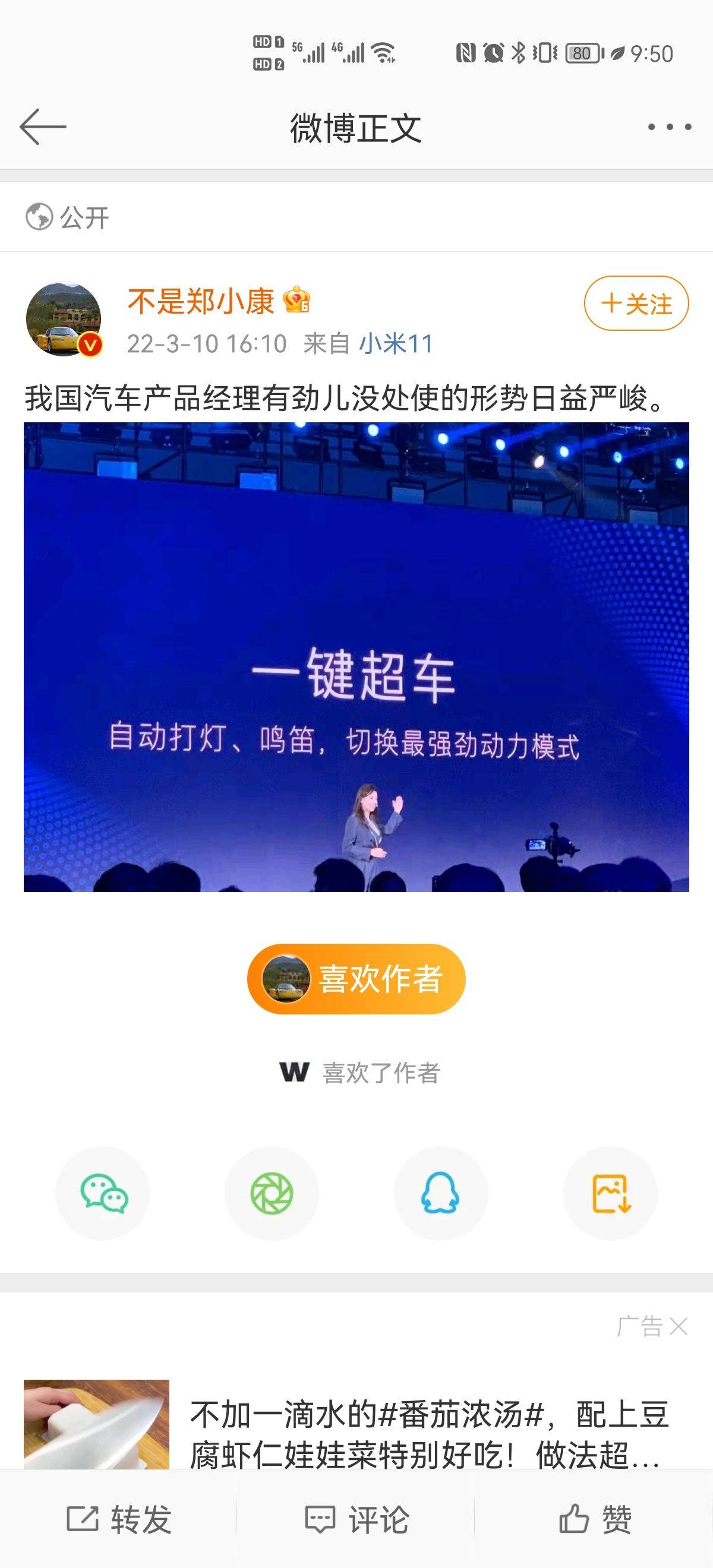Open 评论 to comment
The height and width of the screenshot is (1568, 713).
click(356, 1519)
